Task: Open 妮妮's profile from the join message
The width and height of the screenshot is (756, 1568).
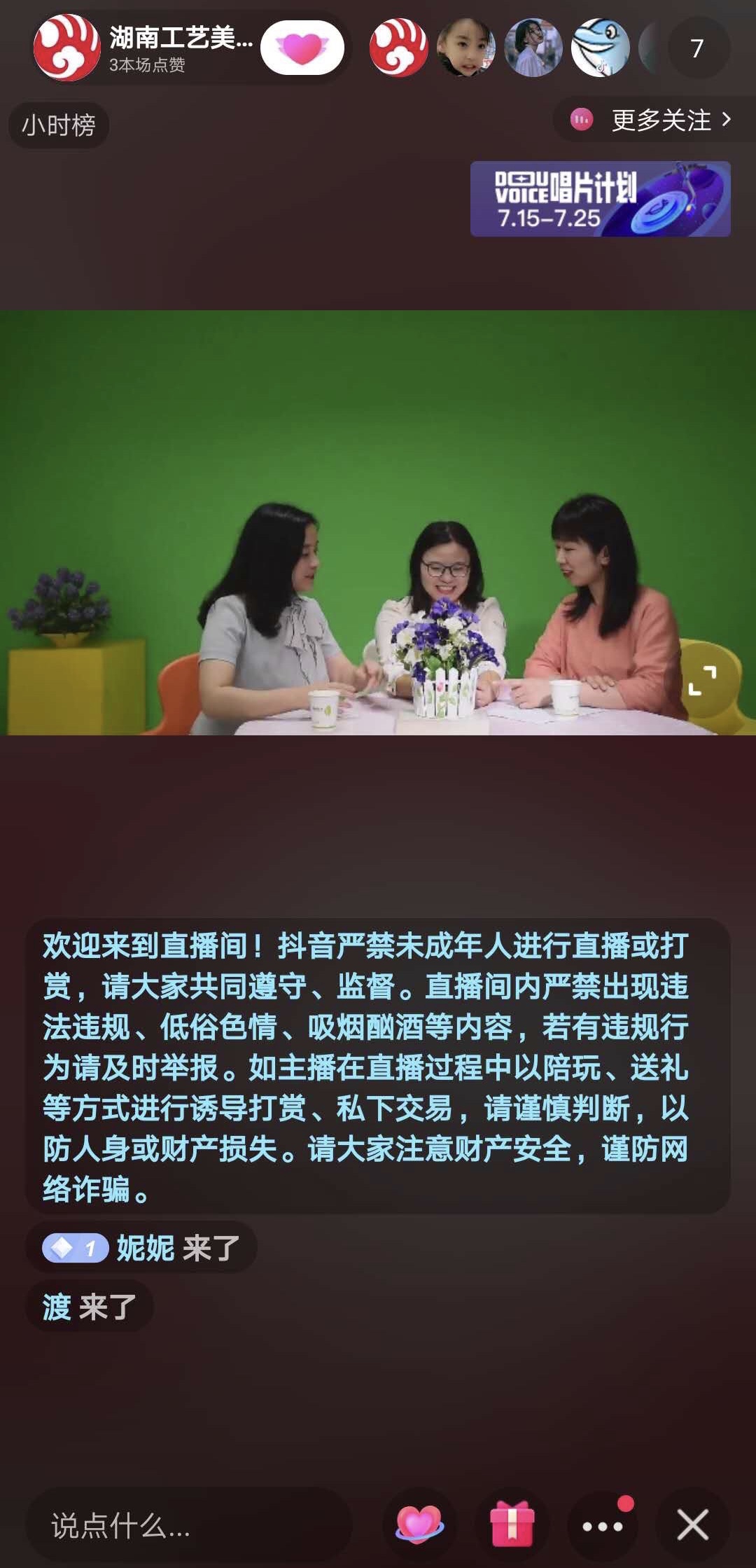Action: pos(145,1248)
